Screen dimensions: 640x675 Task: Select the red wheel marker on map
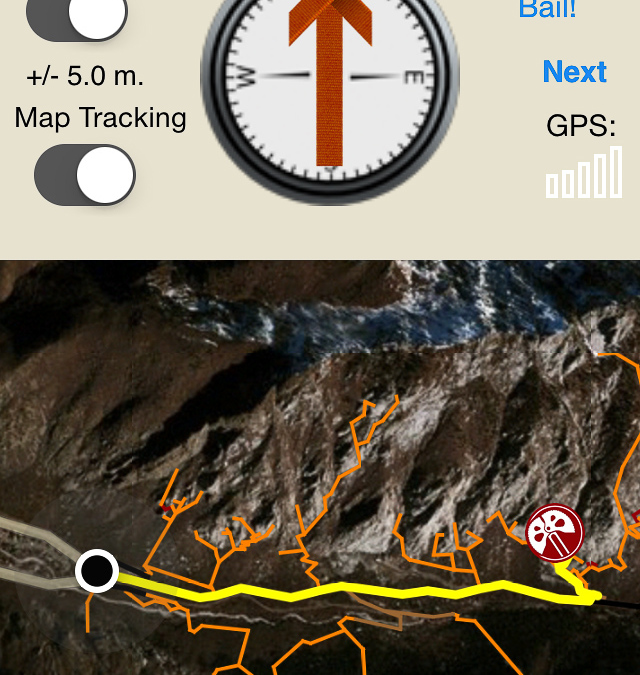554,533
